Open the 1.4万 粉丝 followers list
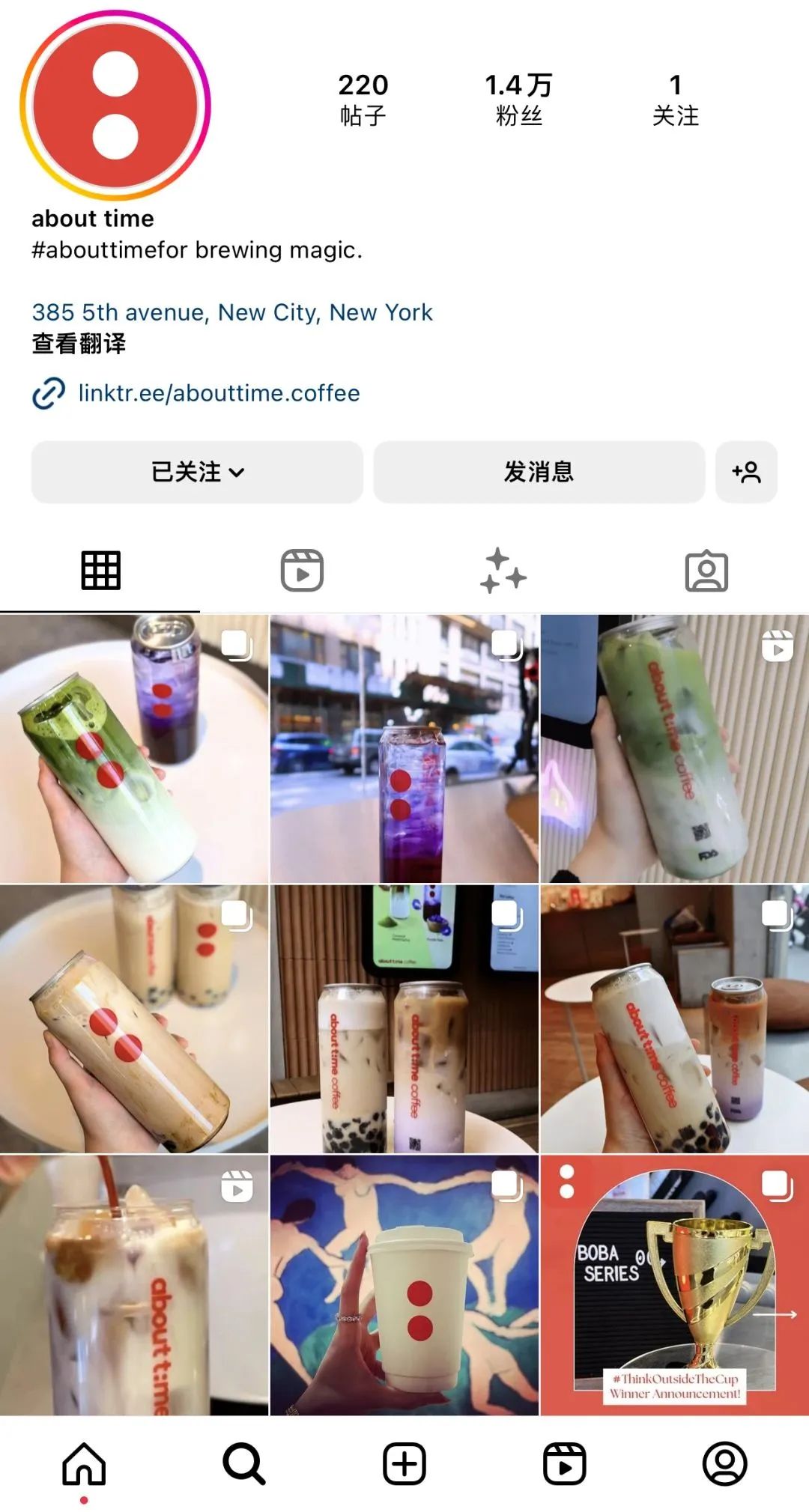This screenshot has height=1512, width=809. click(x=518, y=100)
